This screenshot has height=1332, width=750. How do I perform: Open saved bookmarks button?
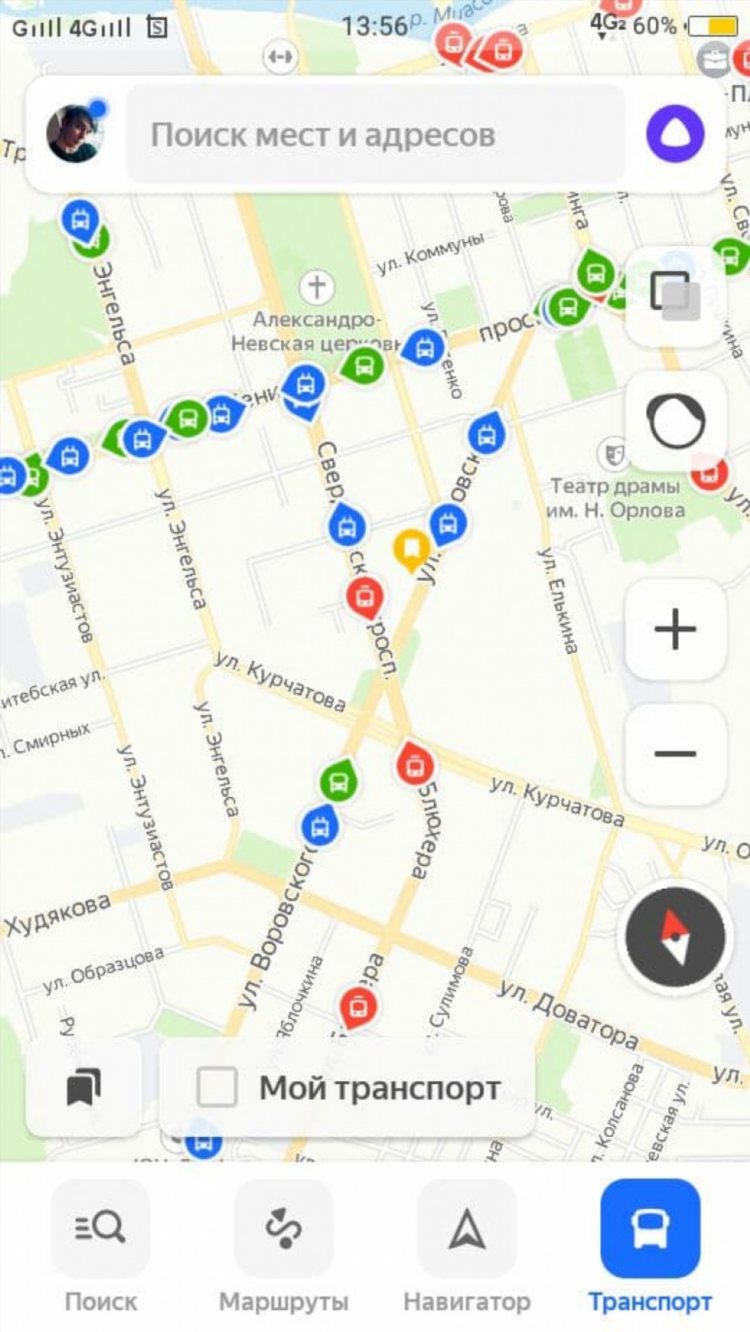pos(84,1087)
